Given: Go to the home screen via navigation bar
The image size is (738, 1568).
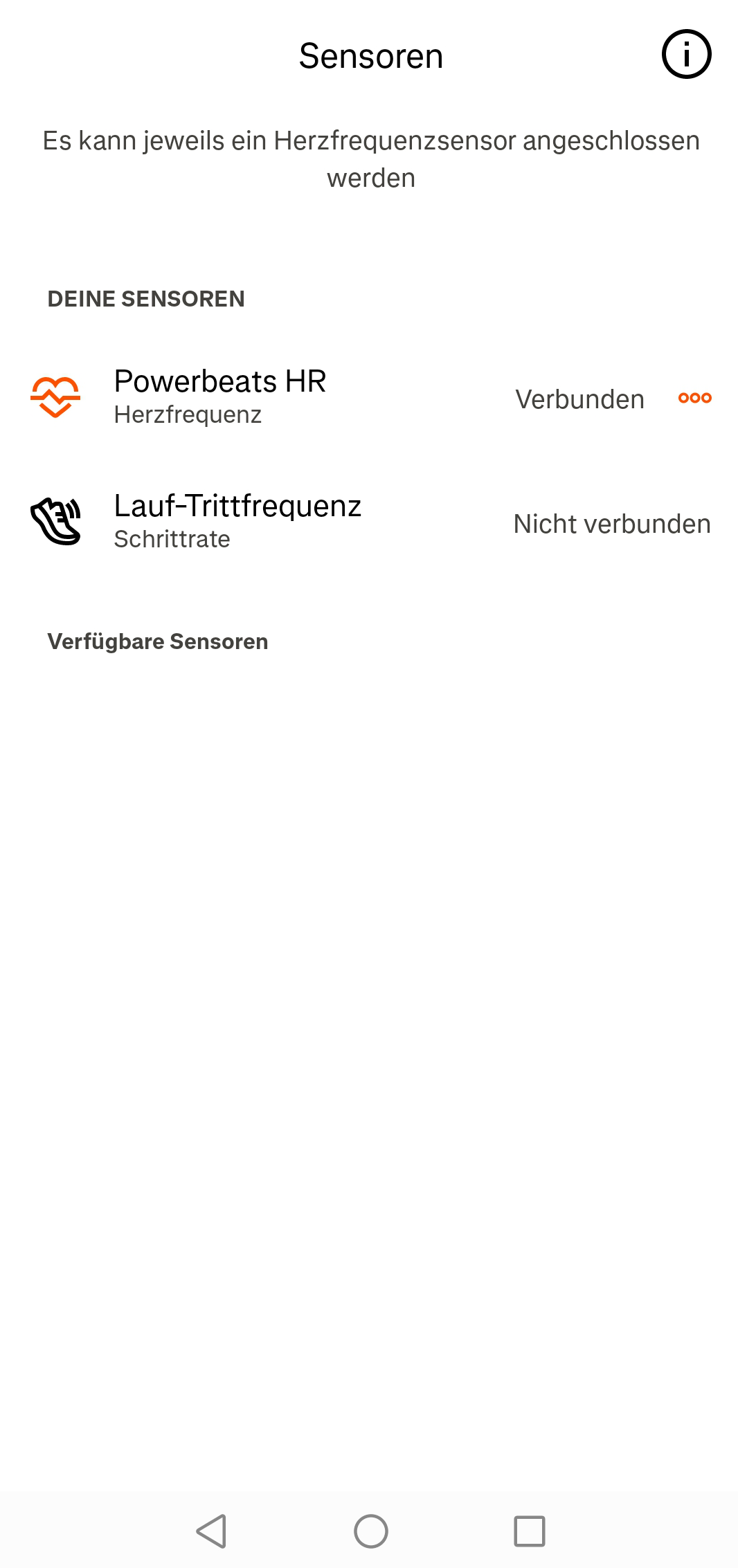Looking at the screenshot, I should (370, 1531).
